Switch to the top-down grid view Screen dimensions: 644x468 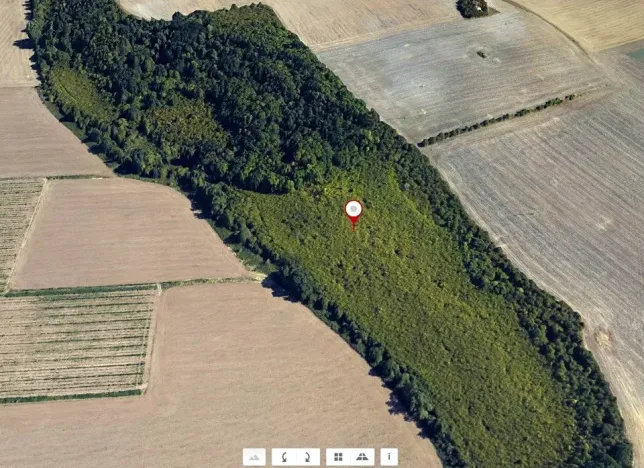point(338,457)
